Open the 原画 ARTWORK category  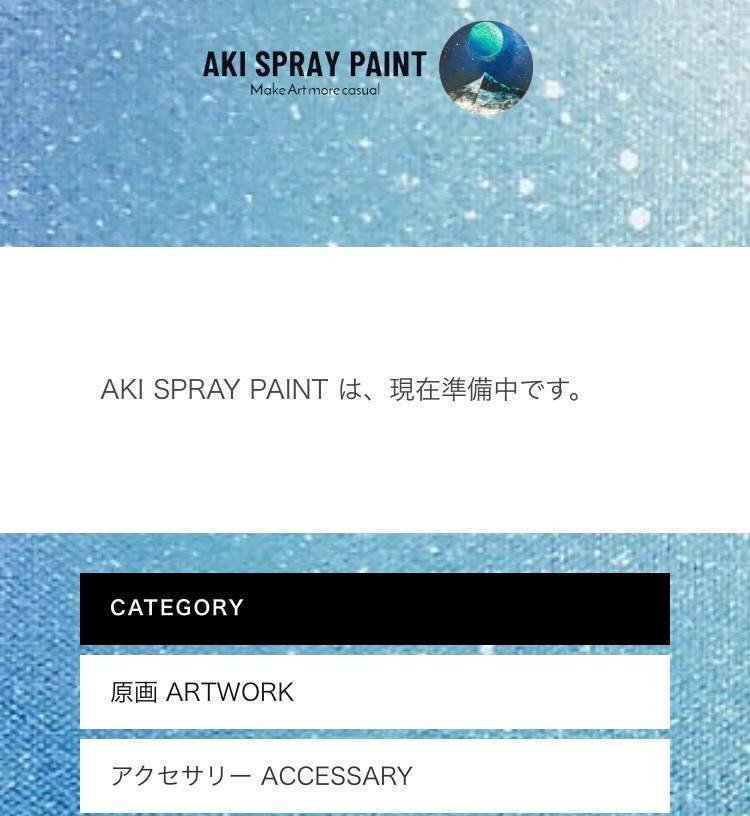coord(374,692)
